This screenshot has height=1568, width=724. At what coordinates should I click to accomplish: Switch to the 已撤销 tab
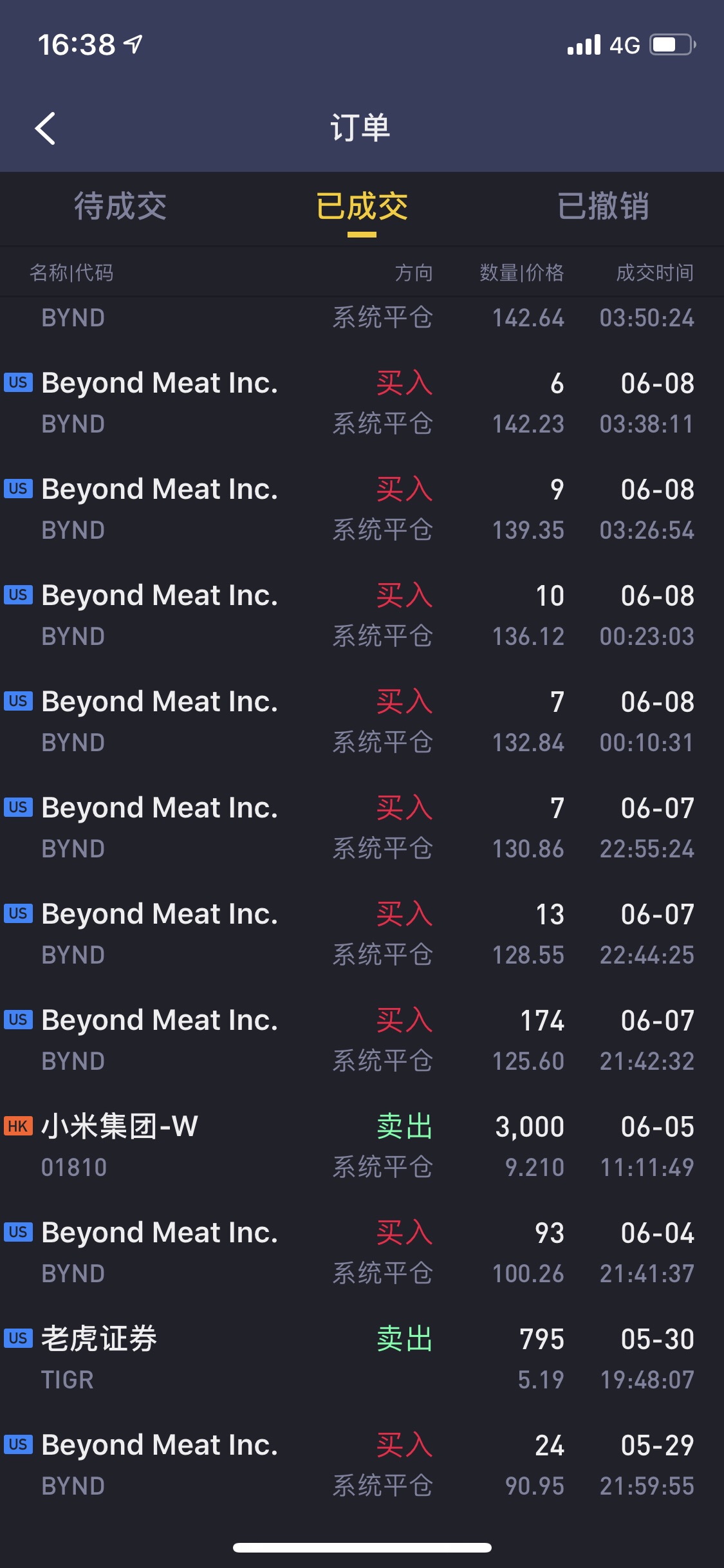pos(603,207)
